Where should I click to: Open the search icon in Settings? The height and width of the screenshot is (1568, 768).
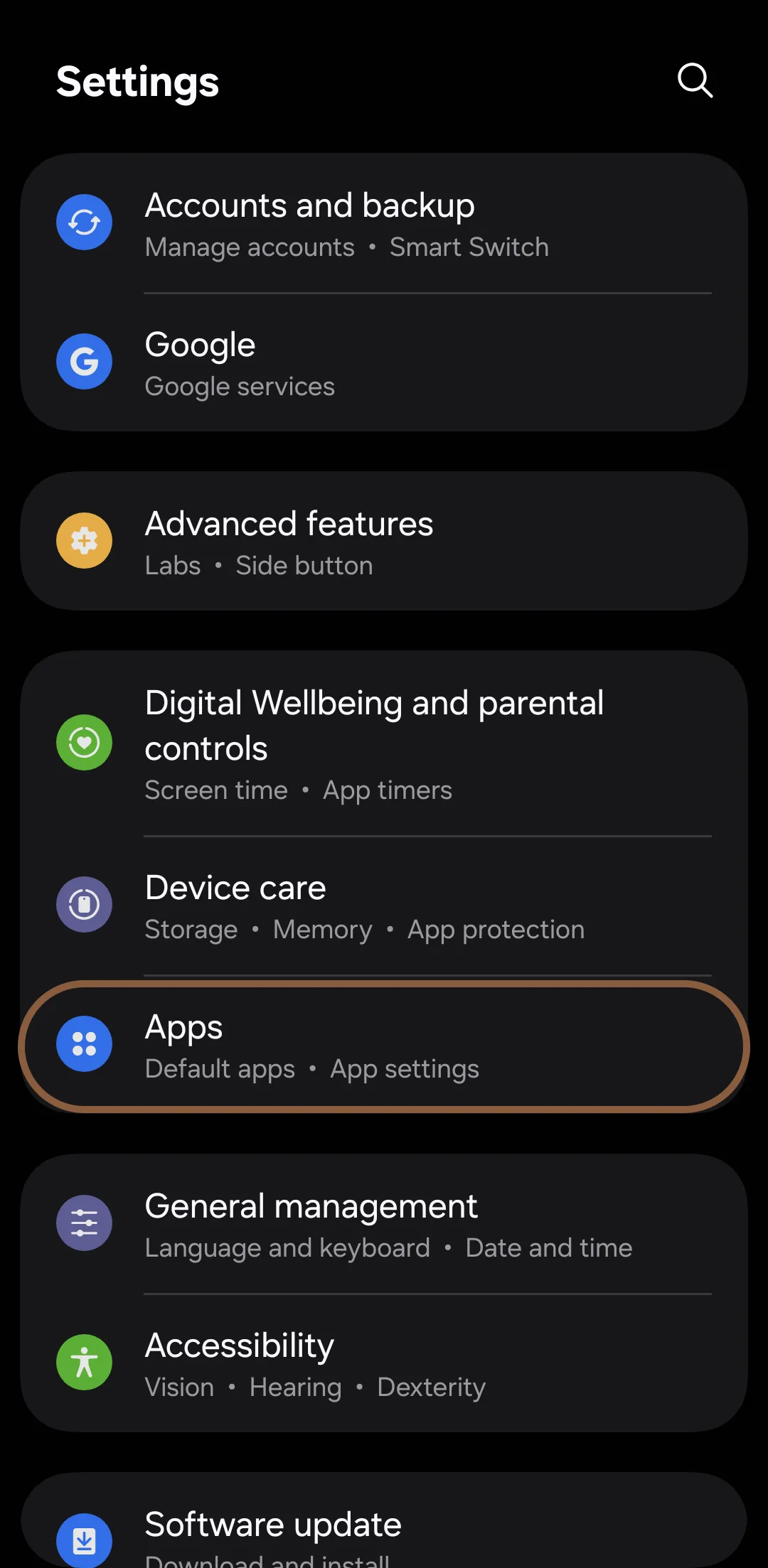click(x=695, y=80)
